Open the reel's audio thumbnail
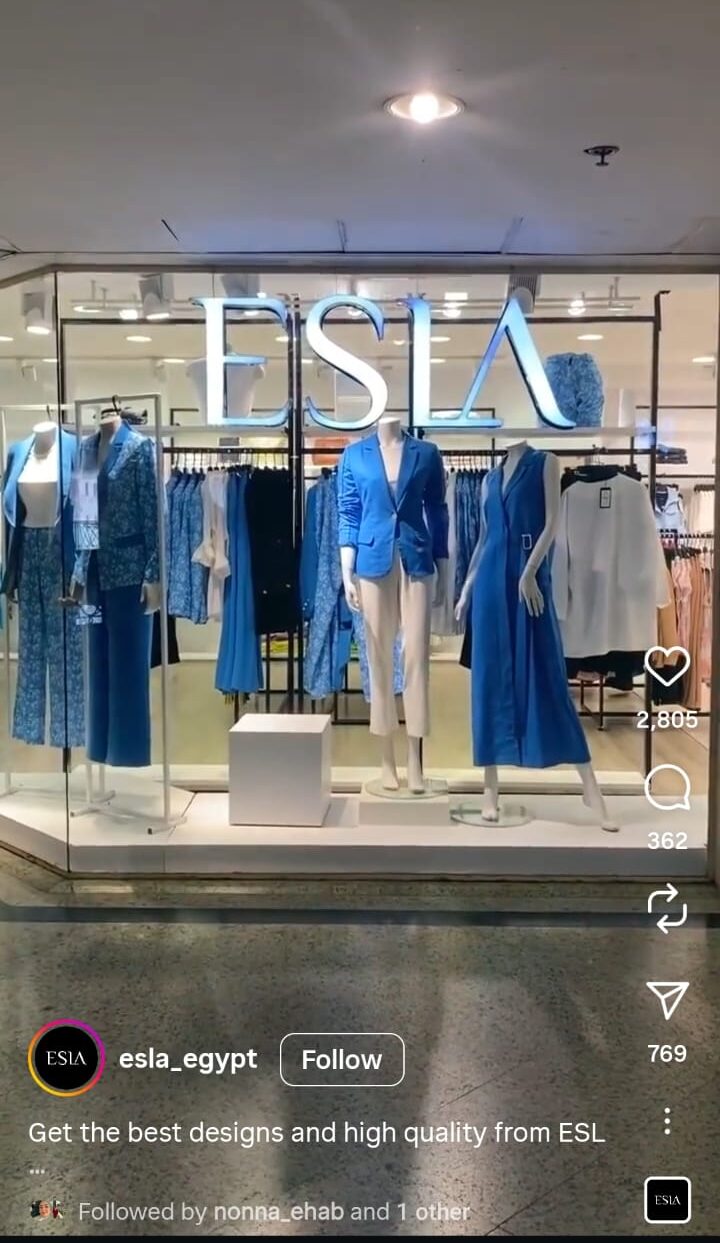The width and height of the screenshot is (720, 1243). tap(667, 1199)
